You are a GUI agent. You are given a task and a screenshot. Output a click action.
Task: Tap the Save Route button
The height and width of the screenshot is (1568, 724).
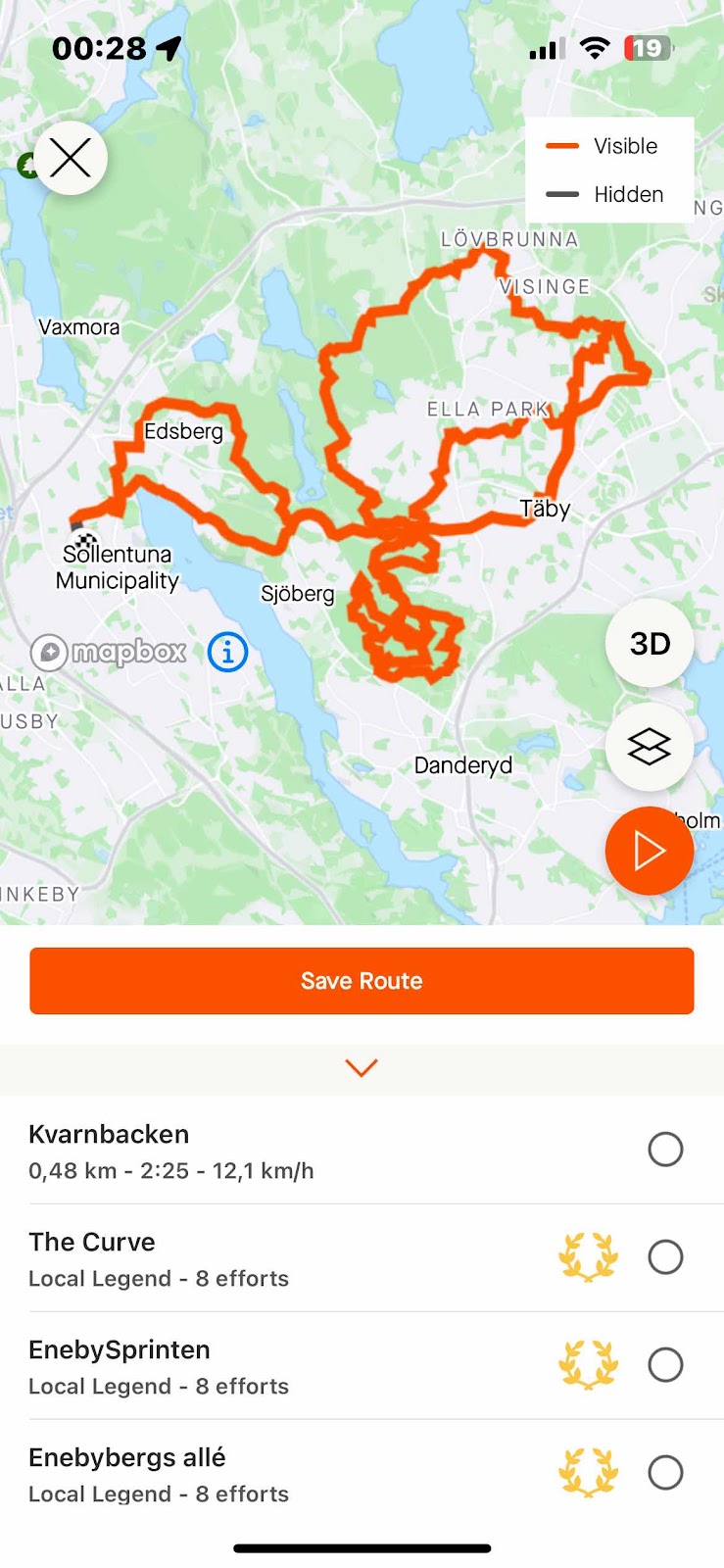tap(362, 981)
